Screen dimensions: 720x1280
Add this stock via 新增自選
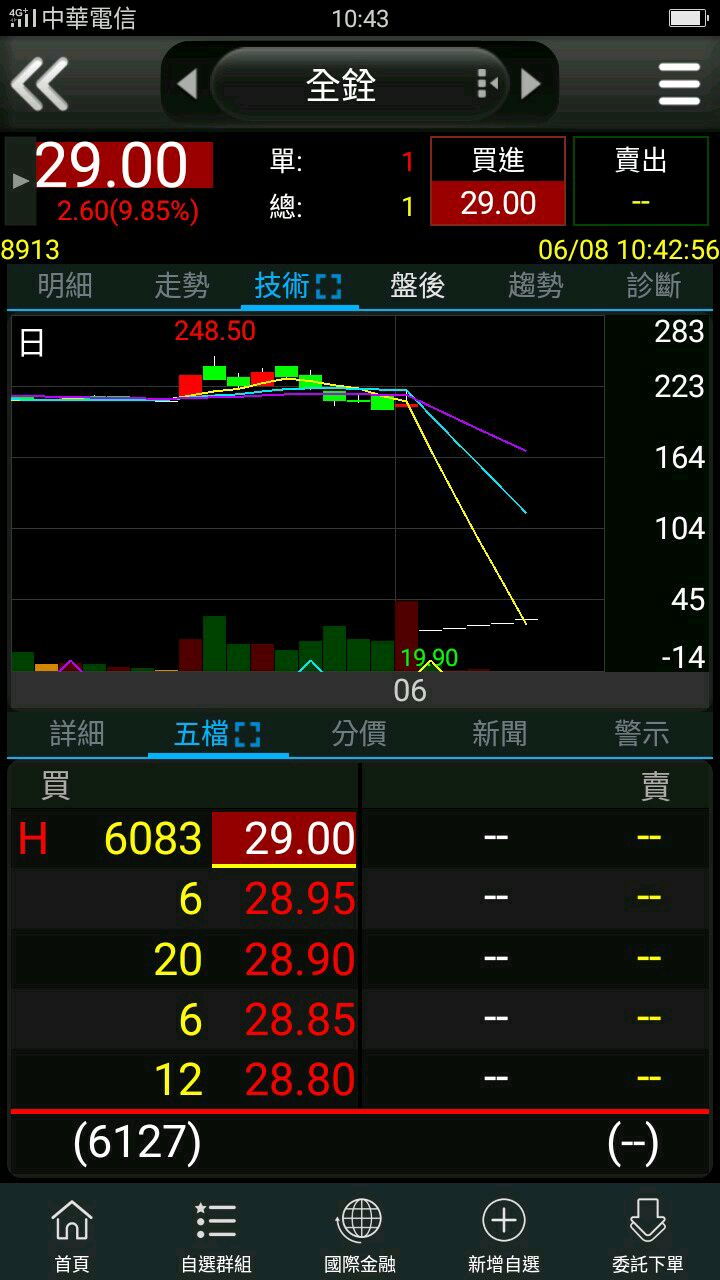[x=504, y=1234]
